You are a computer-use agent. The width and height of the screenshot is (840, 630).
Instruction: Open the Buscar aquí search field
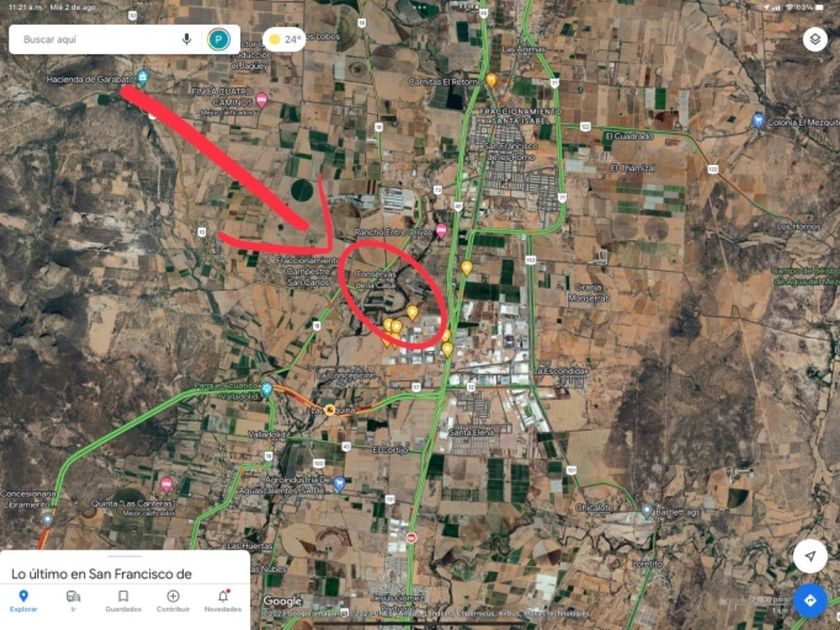click(99, 40)
